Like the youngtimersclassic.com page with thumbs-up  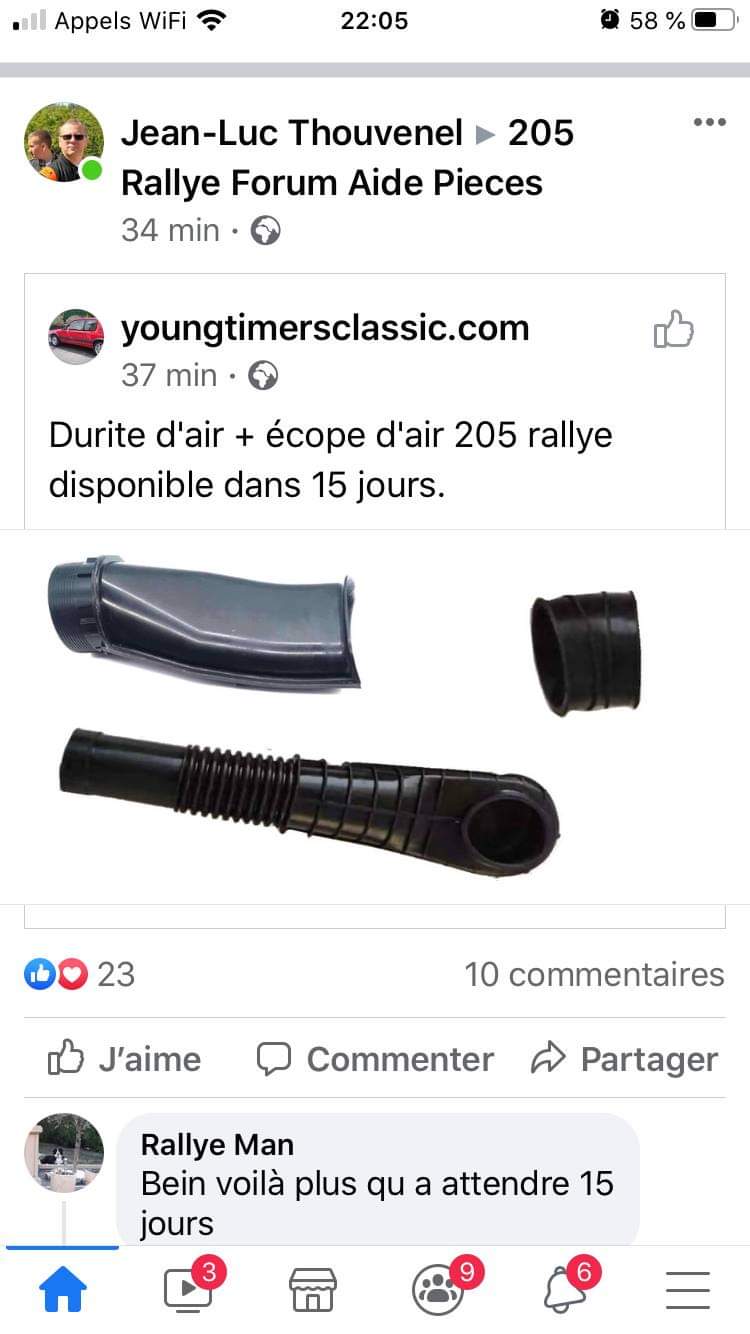click(673, 330)
